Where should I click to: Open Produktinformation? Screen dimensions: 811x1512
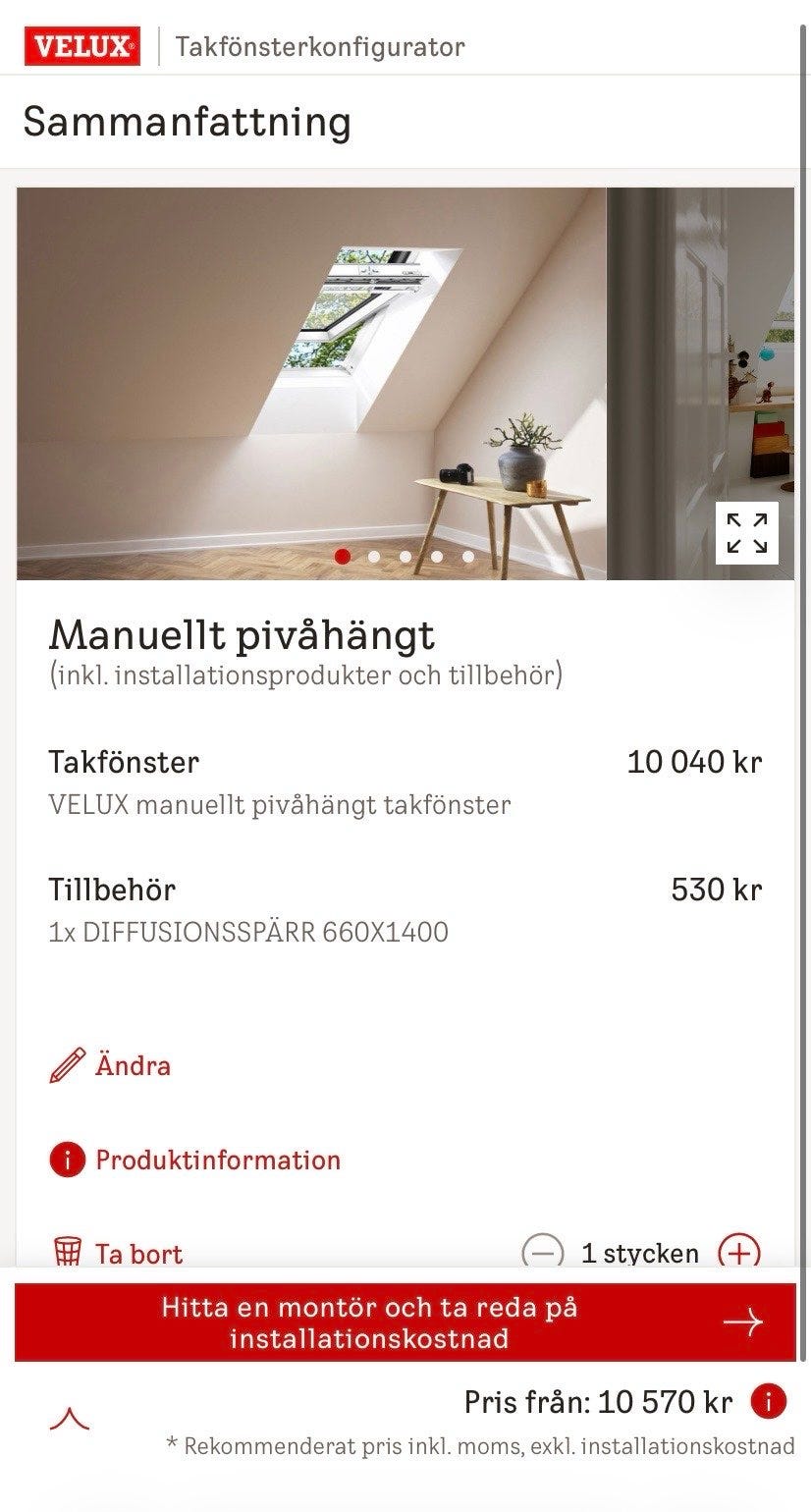tap(216, 1160)
